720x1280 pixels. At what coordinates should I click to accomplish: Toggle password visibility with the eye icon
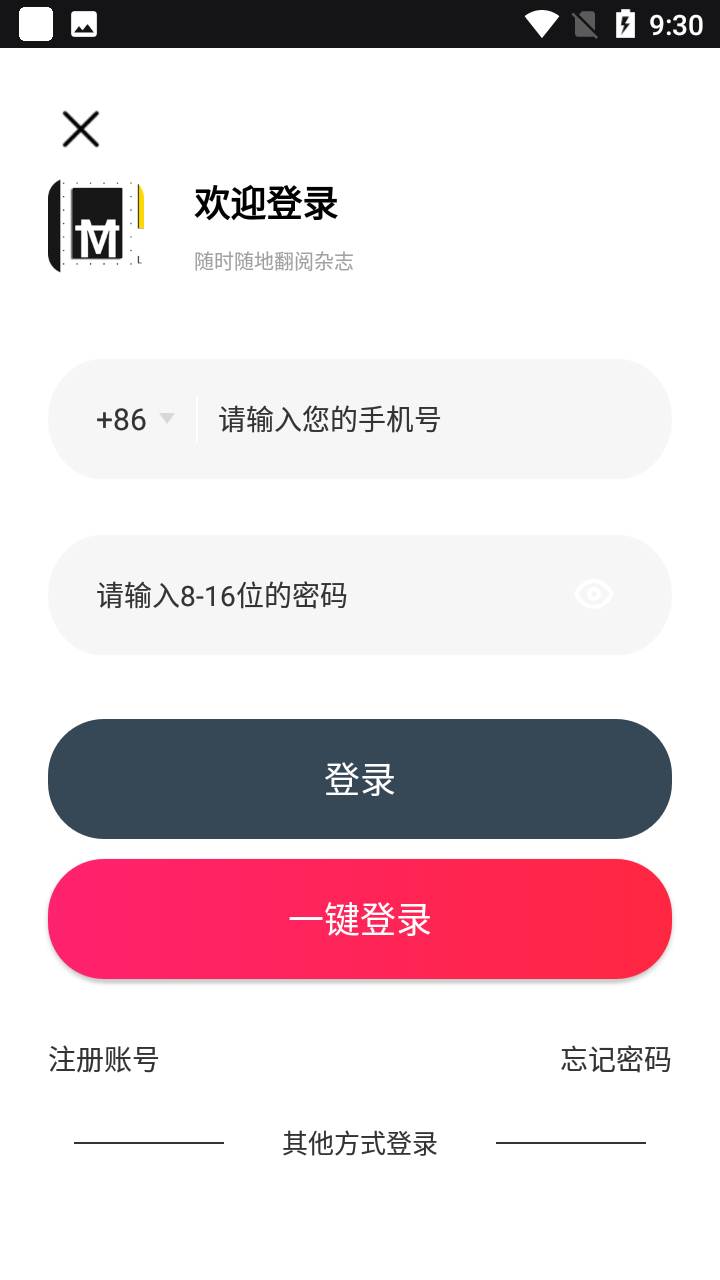pos(594,594)
